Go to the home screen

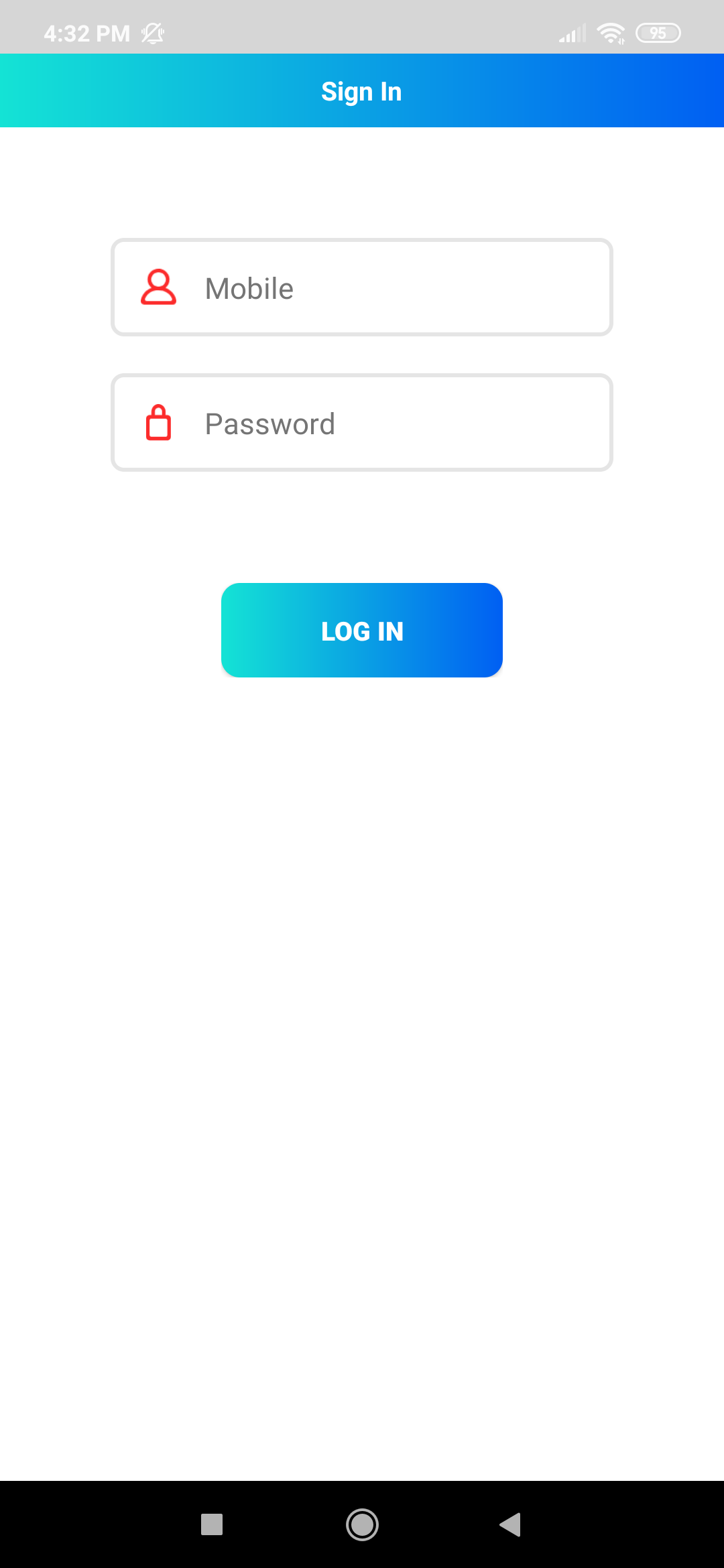362,1524
